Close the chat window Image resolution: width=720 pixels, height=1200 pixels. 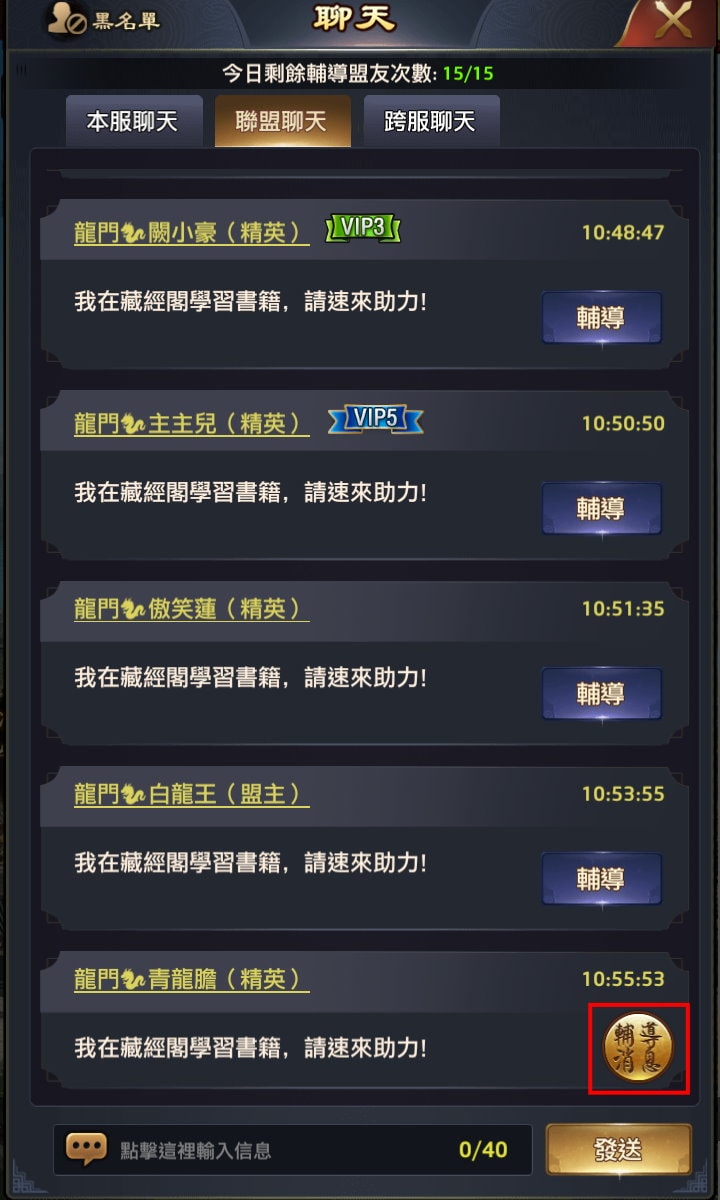tap(674, 22)
